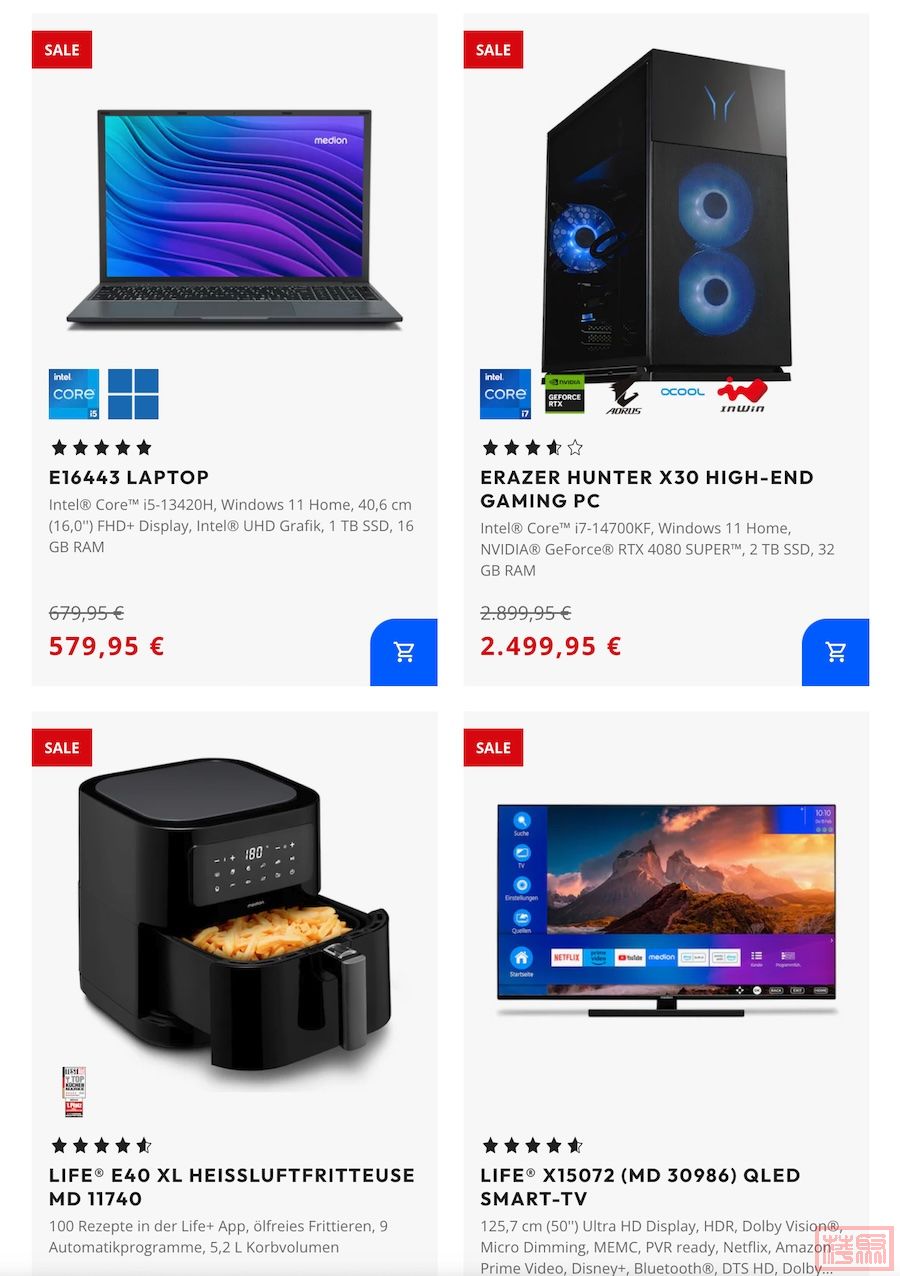Viewport: 900px width, 1276px height.
Task: View the Life X15072 QLED Smart-TV product
Action: coord(640,1186)
